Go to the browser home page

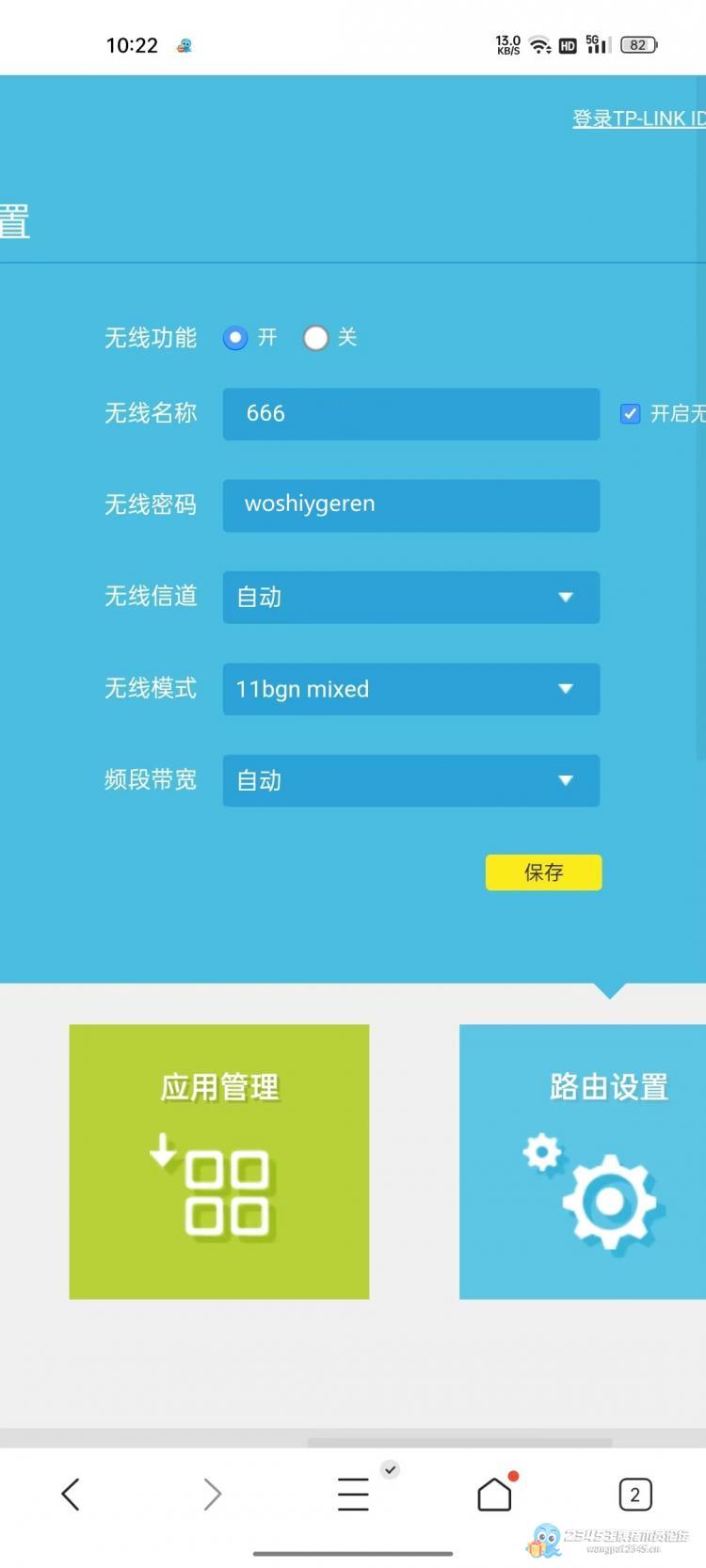pos(494,1494)
